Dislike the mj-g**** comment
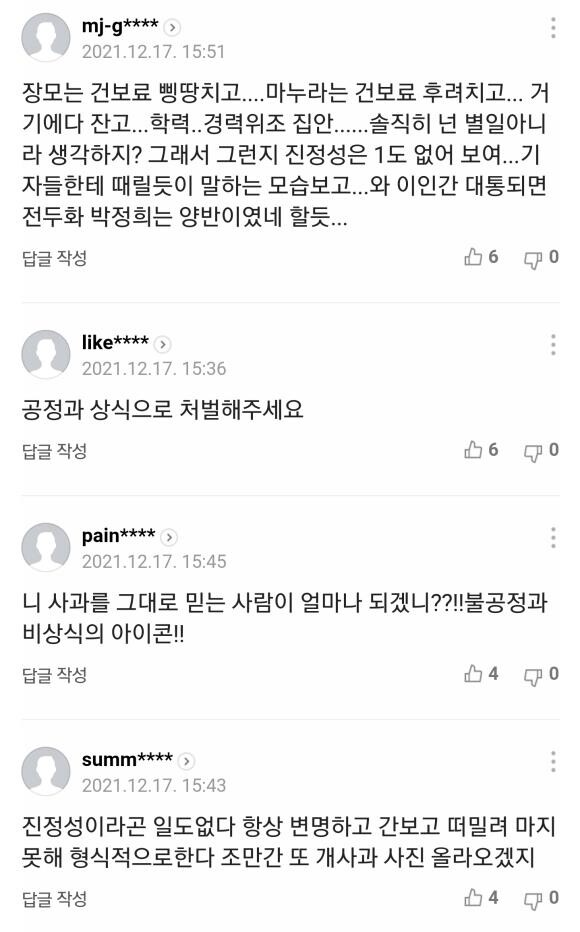 coord(541,257)
